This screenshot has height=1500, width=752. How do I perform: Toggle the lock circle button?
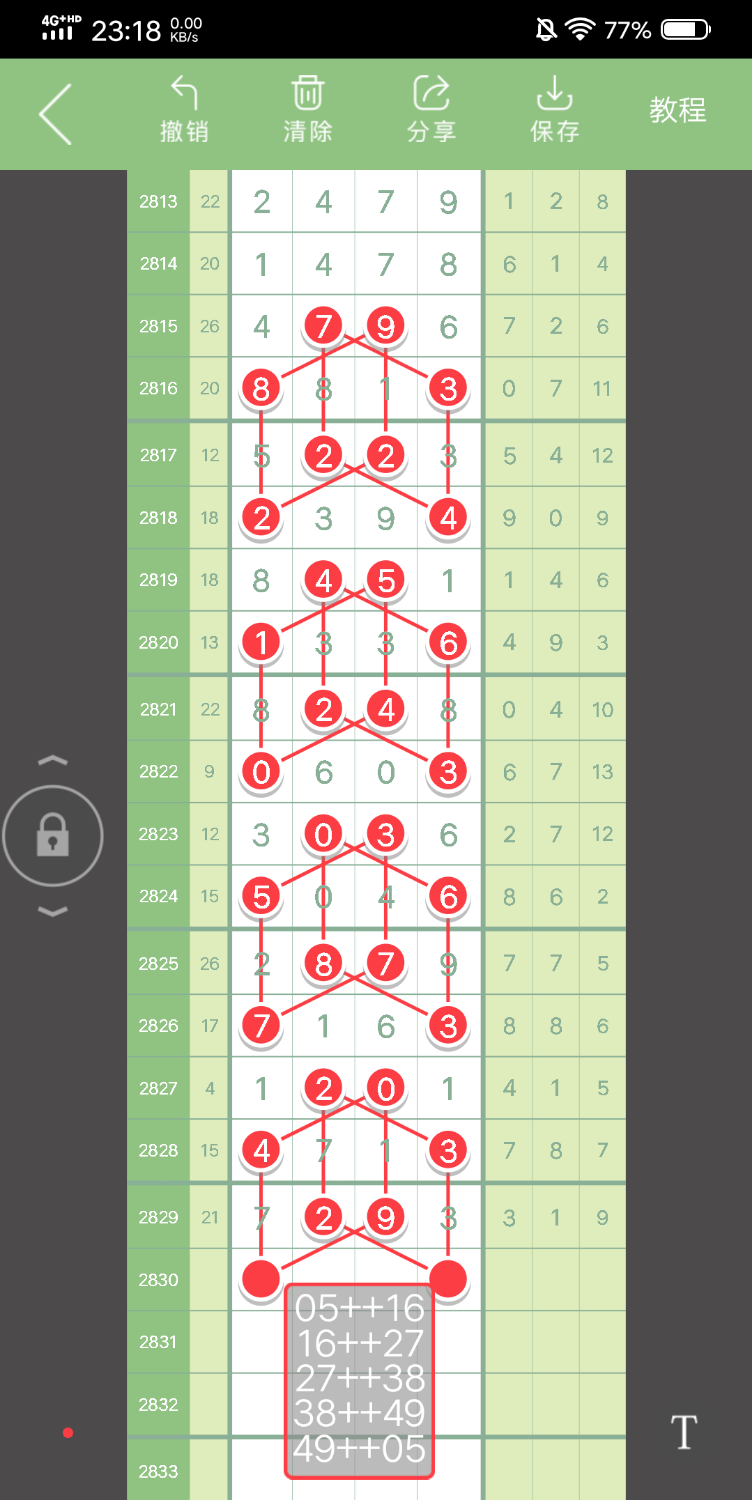(53, 835)
